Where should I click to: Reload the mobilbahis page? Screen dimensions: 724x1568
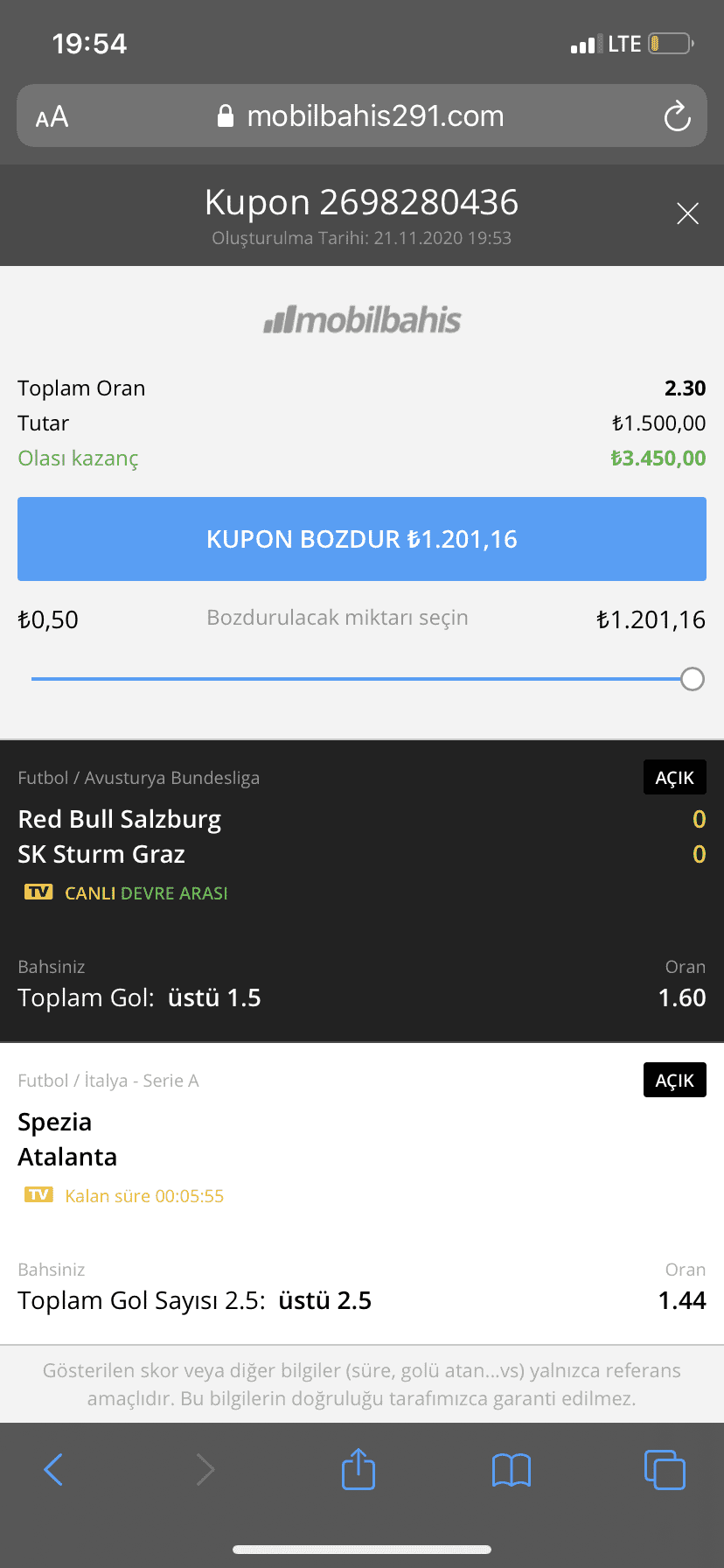677,116
